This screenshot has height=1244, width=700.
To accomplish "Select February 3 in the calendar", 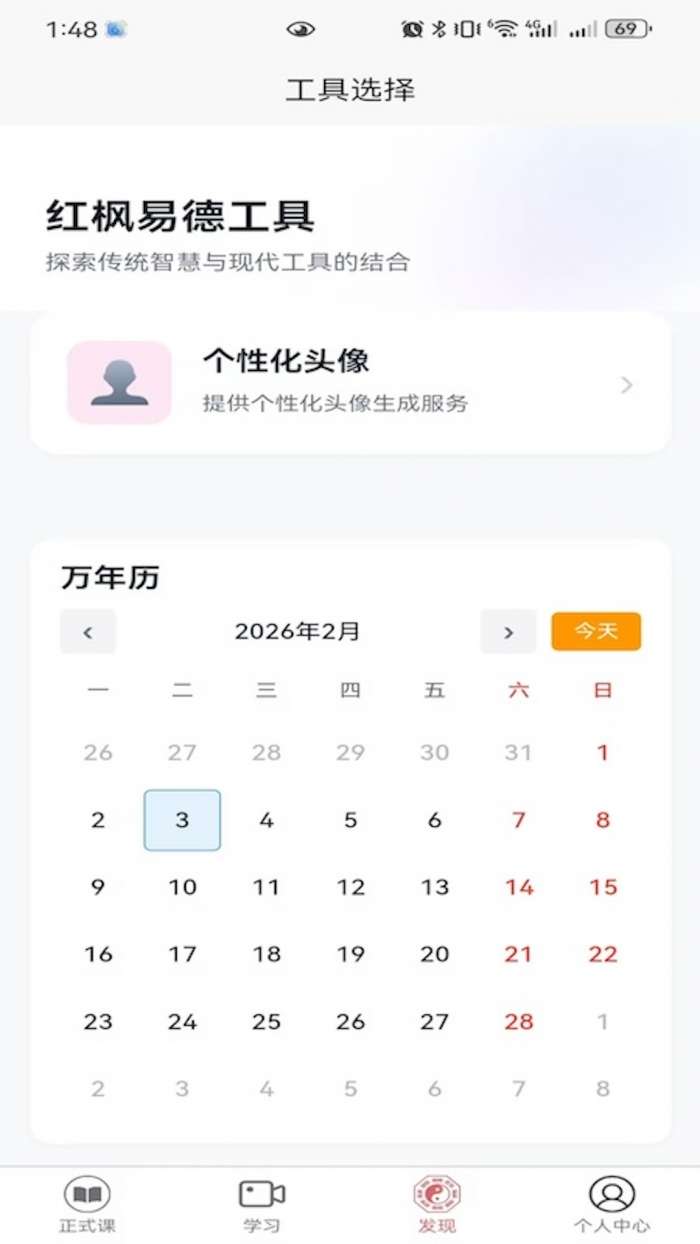I will tap(182, 820).
